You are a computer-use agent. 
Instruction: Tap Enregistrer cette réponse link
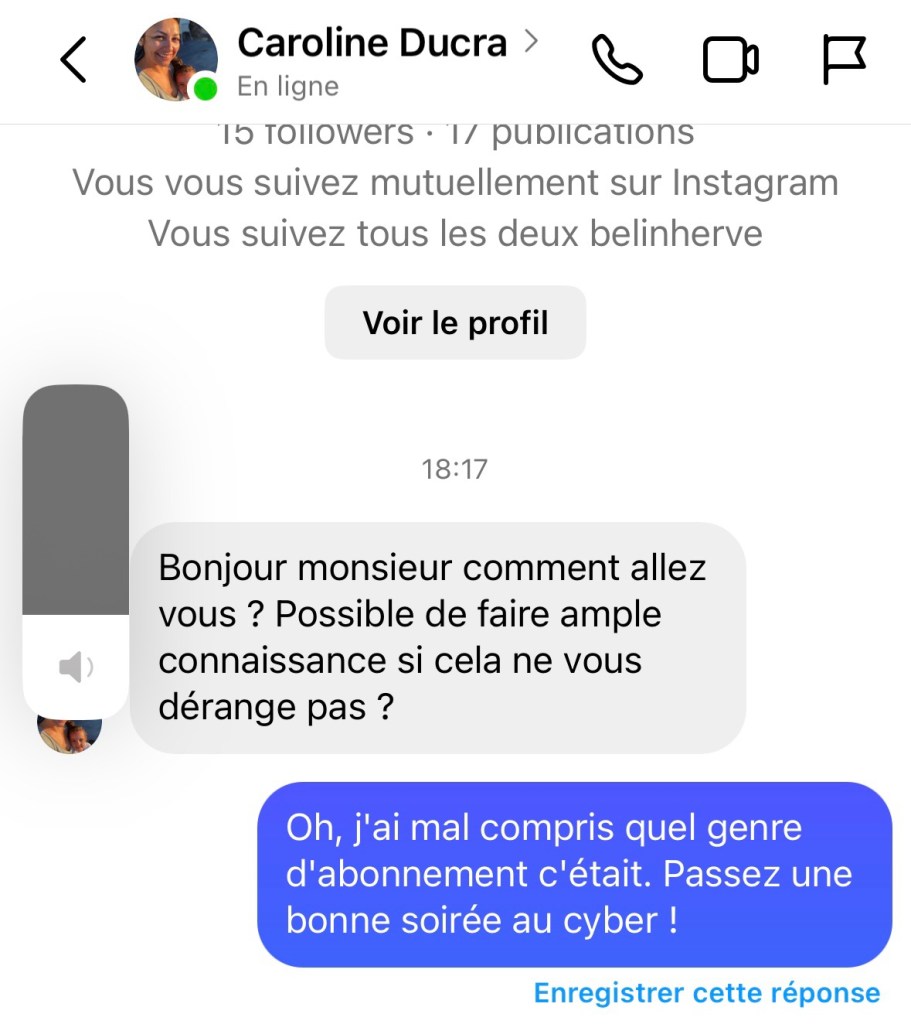pyautogui.click(x=707, y=993)
